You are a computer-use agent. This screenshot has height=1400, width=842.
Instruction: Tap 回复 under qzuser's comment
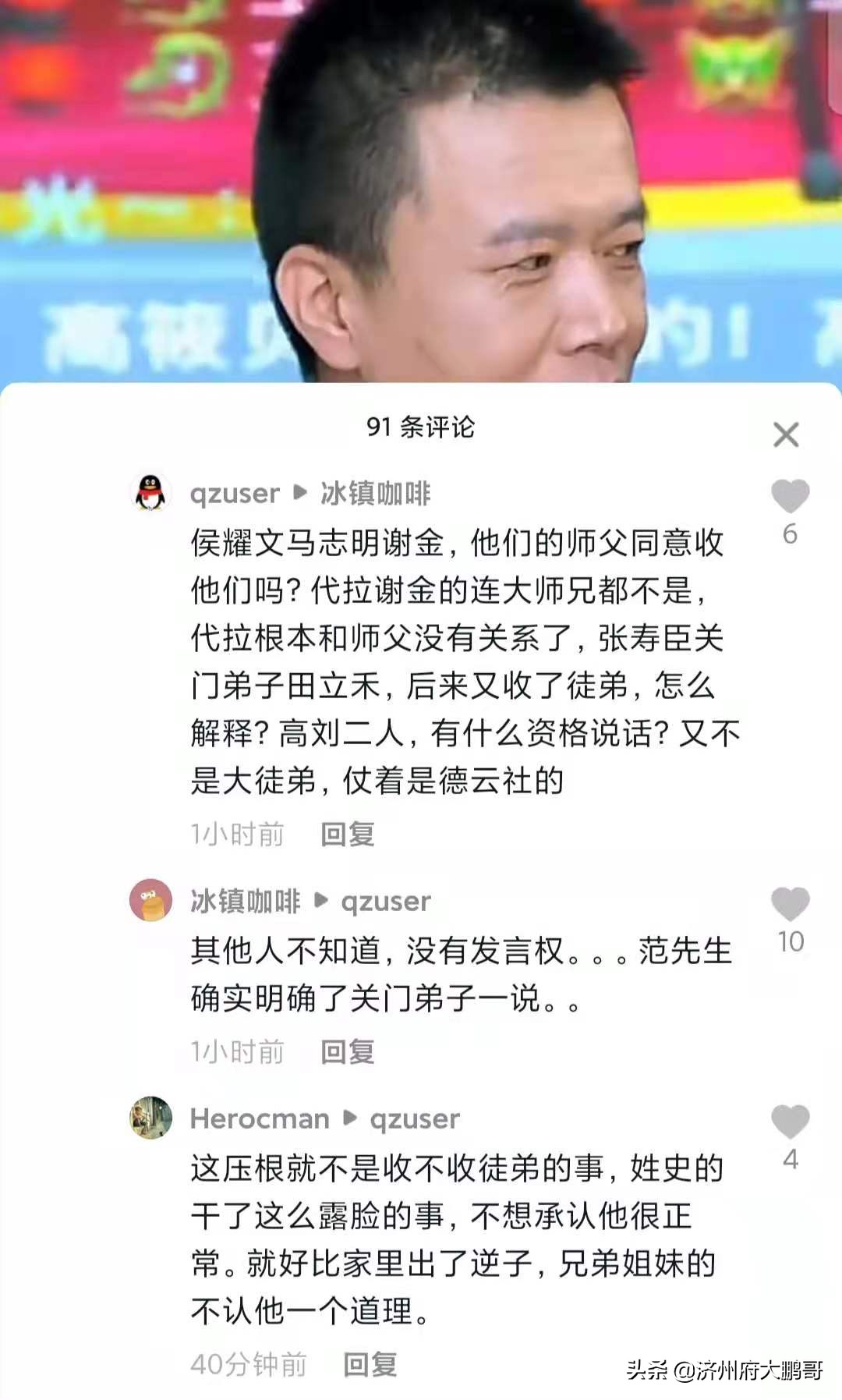click(x=348, y=834)
